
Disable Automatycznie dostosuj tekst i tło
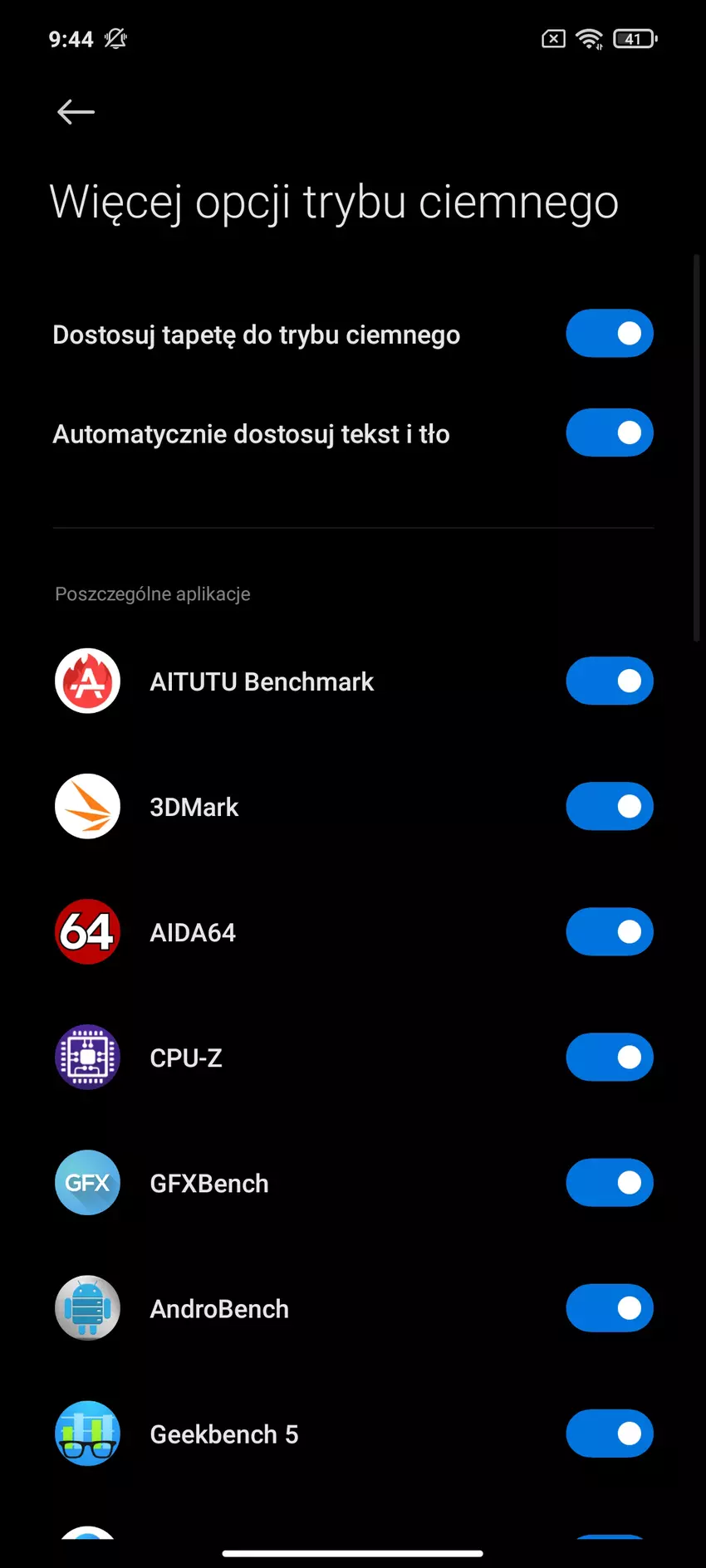[x=610, y=432]
